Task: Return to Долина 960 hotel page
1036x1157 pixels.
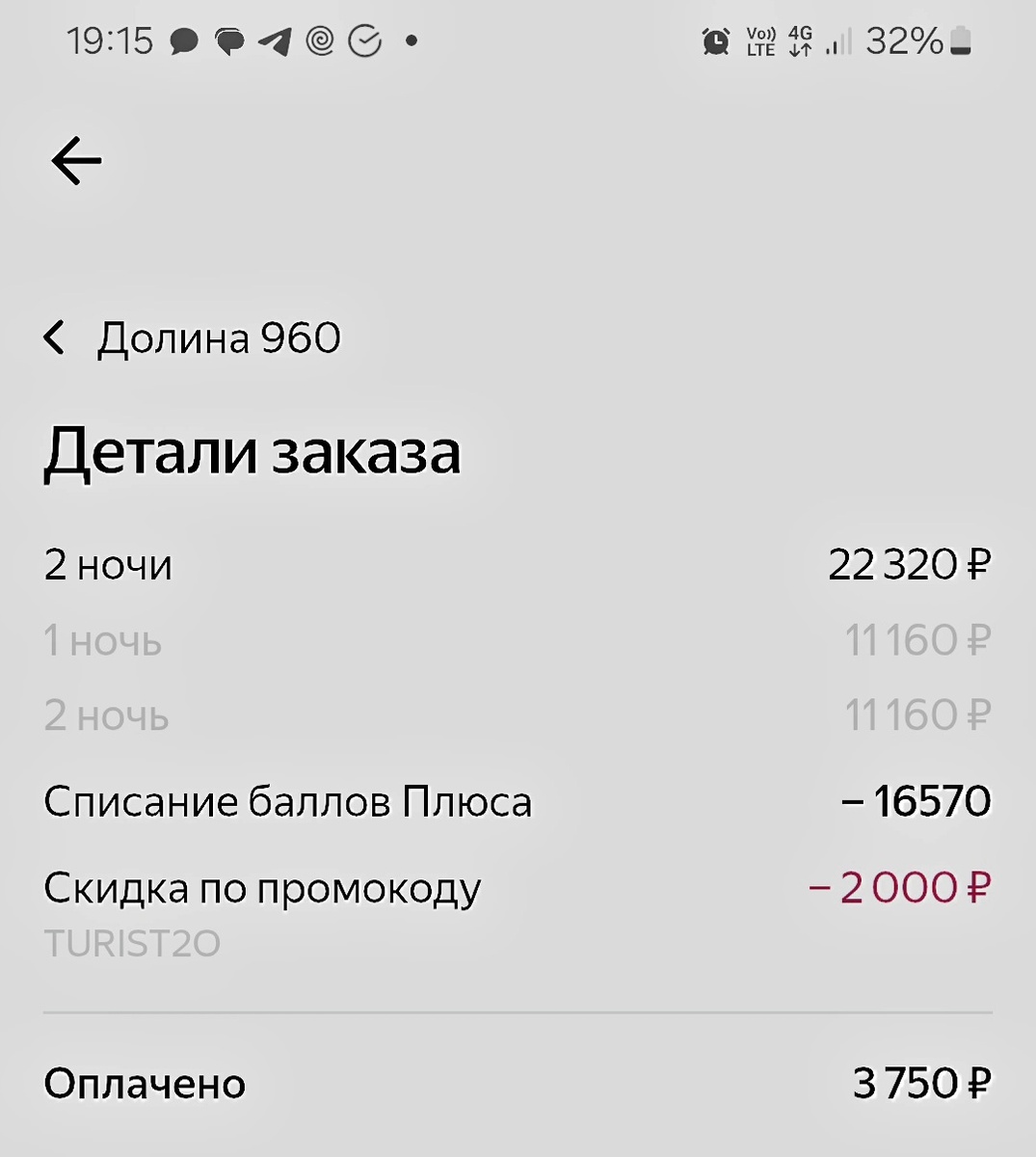Action: 193,338
